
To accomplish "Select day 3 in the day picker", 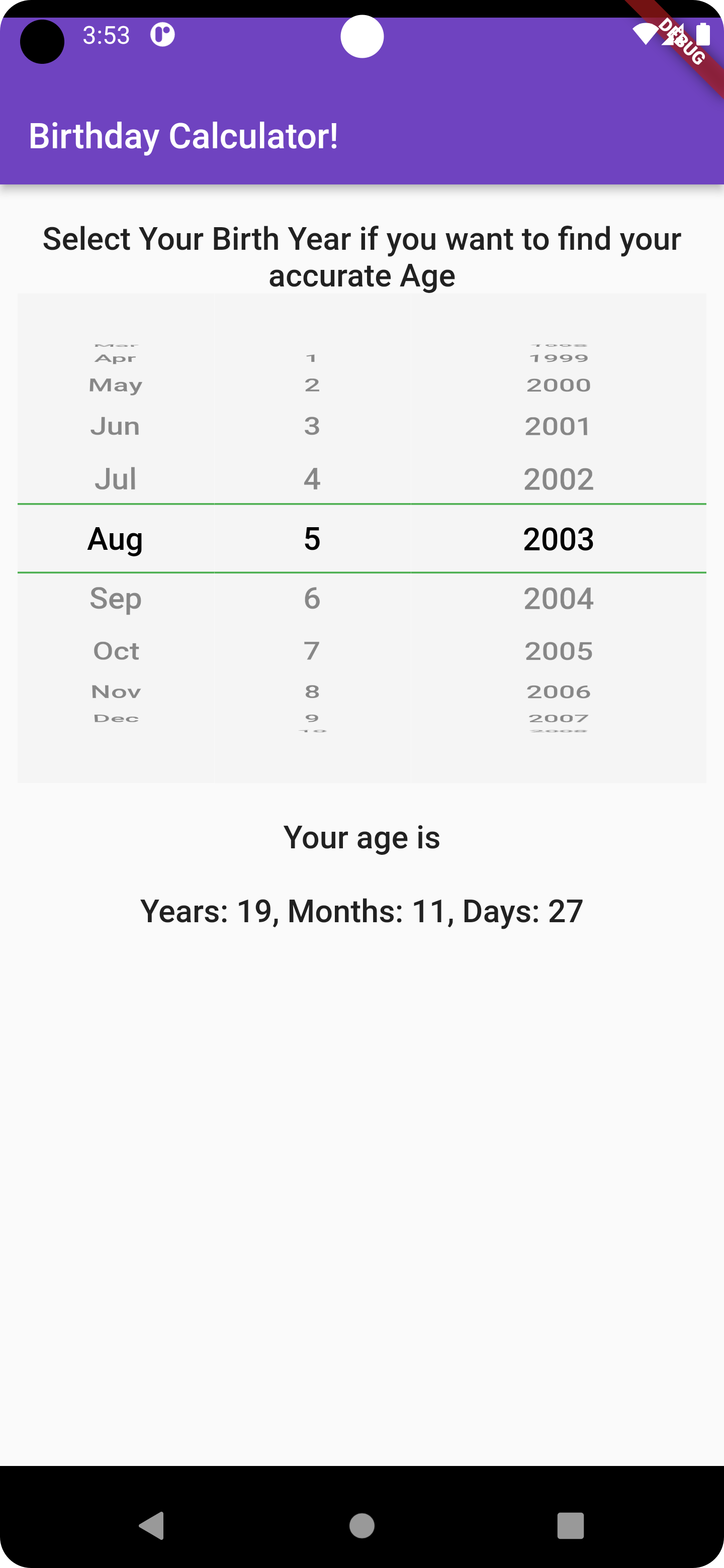I will pos(311,426).
